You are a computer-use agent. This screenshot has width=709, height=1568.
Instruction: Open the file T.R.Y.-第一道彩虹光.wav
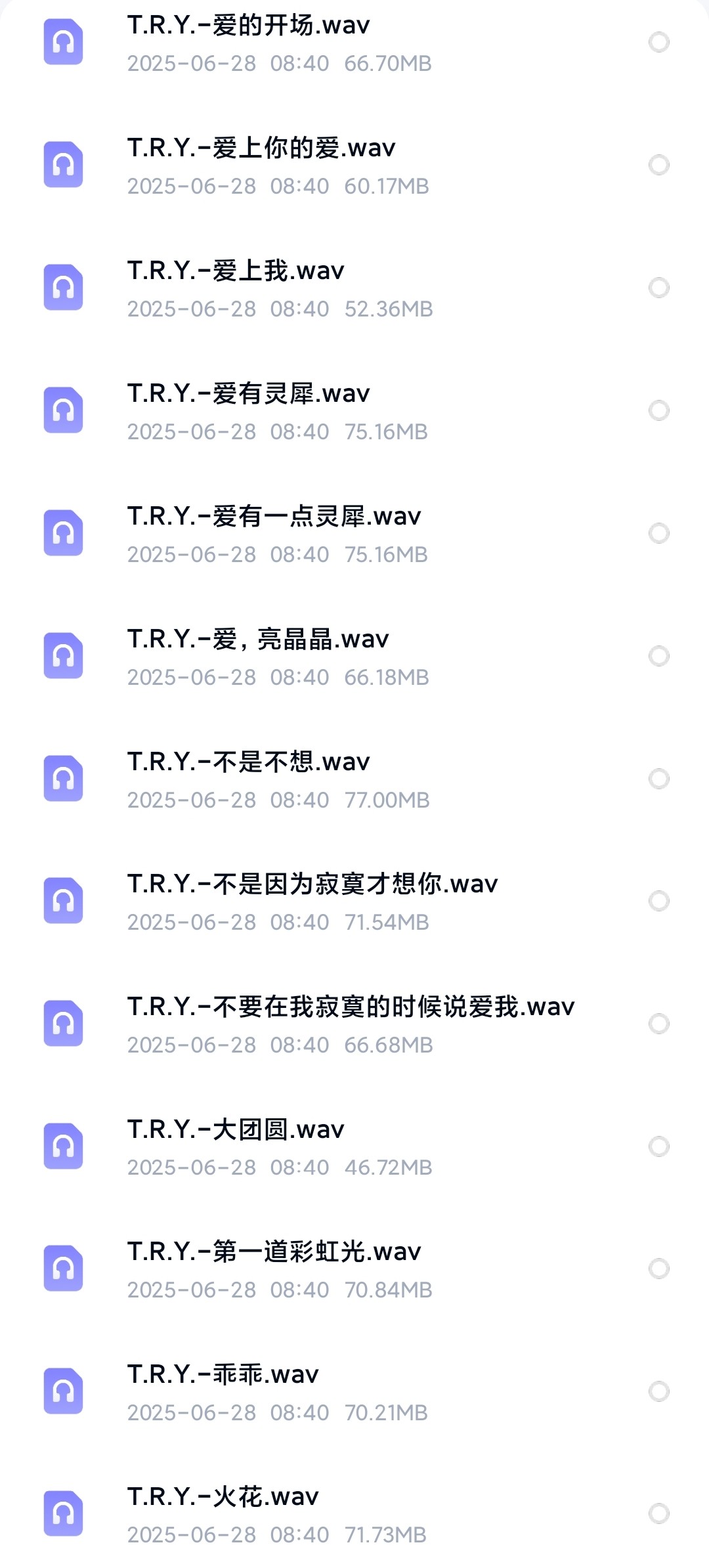(x=274, y=1252)
